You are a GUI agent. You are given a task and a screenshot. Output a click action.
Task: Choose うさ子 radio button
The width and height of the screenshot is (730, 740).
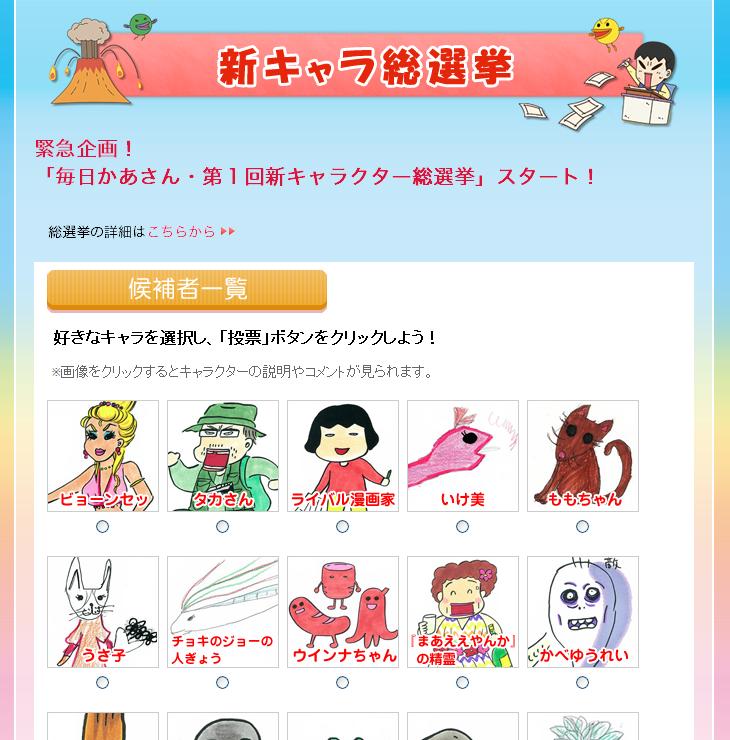point(103,683)
